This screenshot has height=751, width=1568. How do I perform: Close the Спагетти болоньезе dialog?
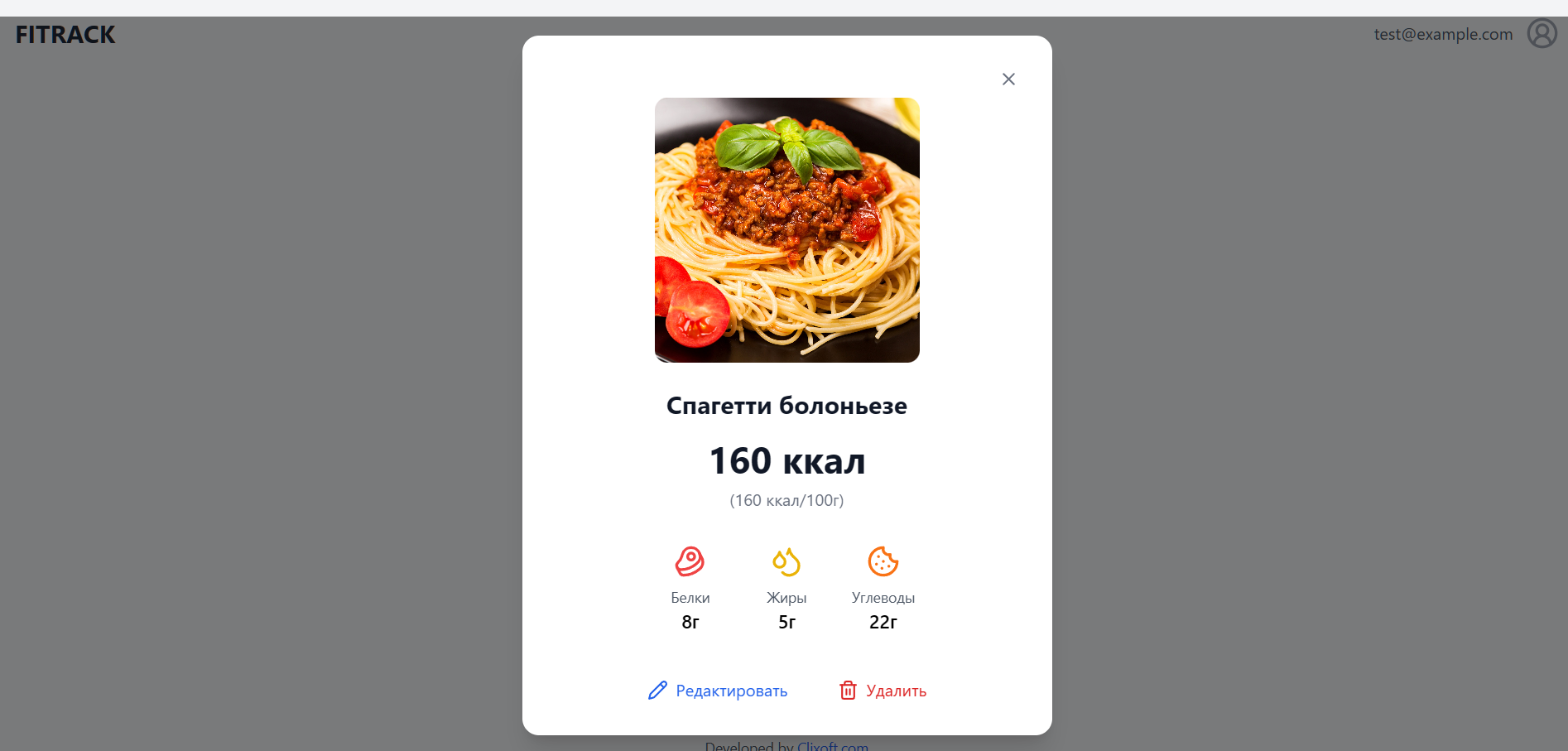click(1008, 79)
